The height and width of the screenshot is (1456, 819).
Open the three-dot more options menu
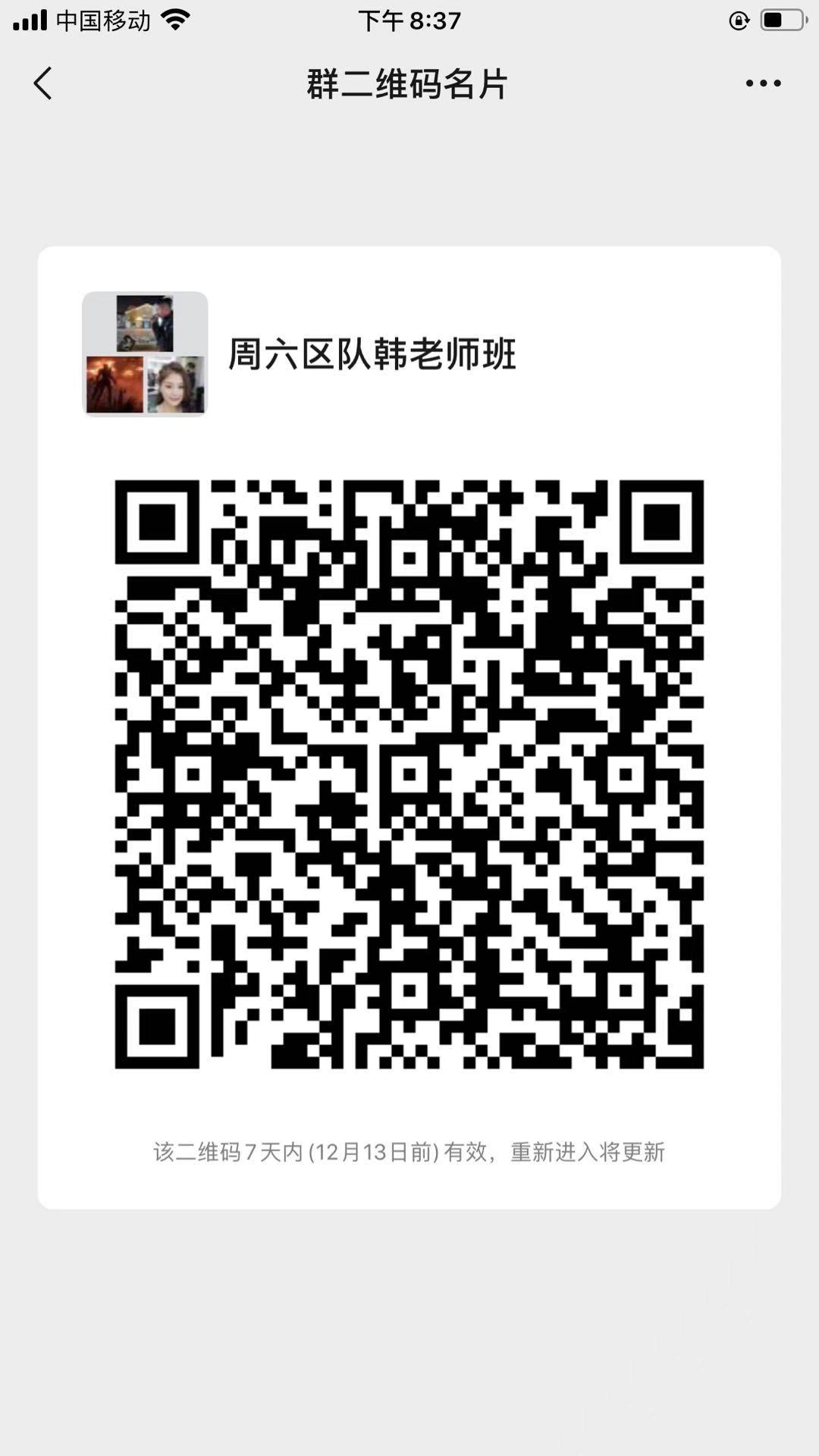pos(763,83)
